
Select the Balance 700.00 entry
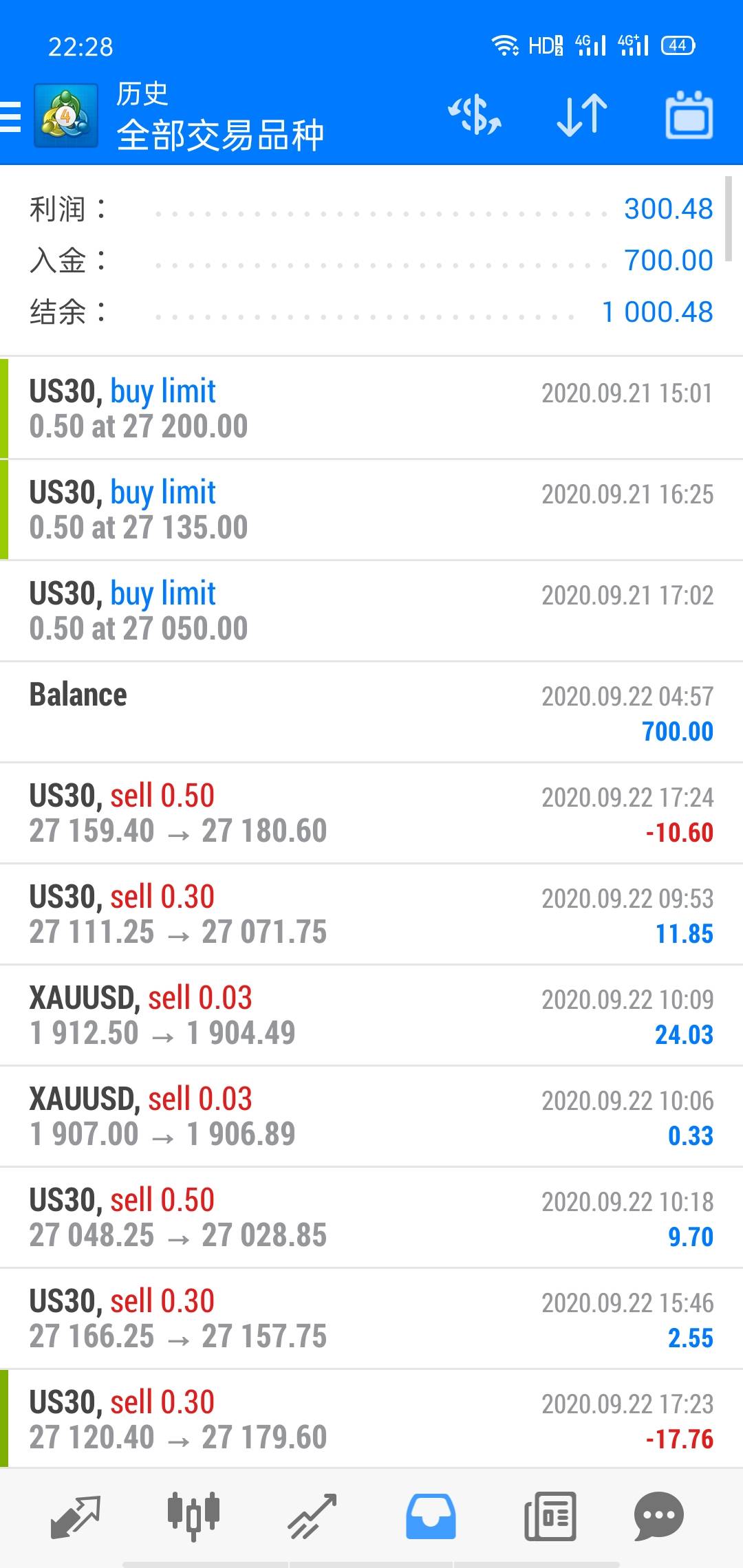tap(371, 711)
